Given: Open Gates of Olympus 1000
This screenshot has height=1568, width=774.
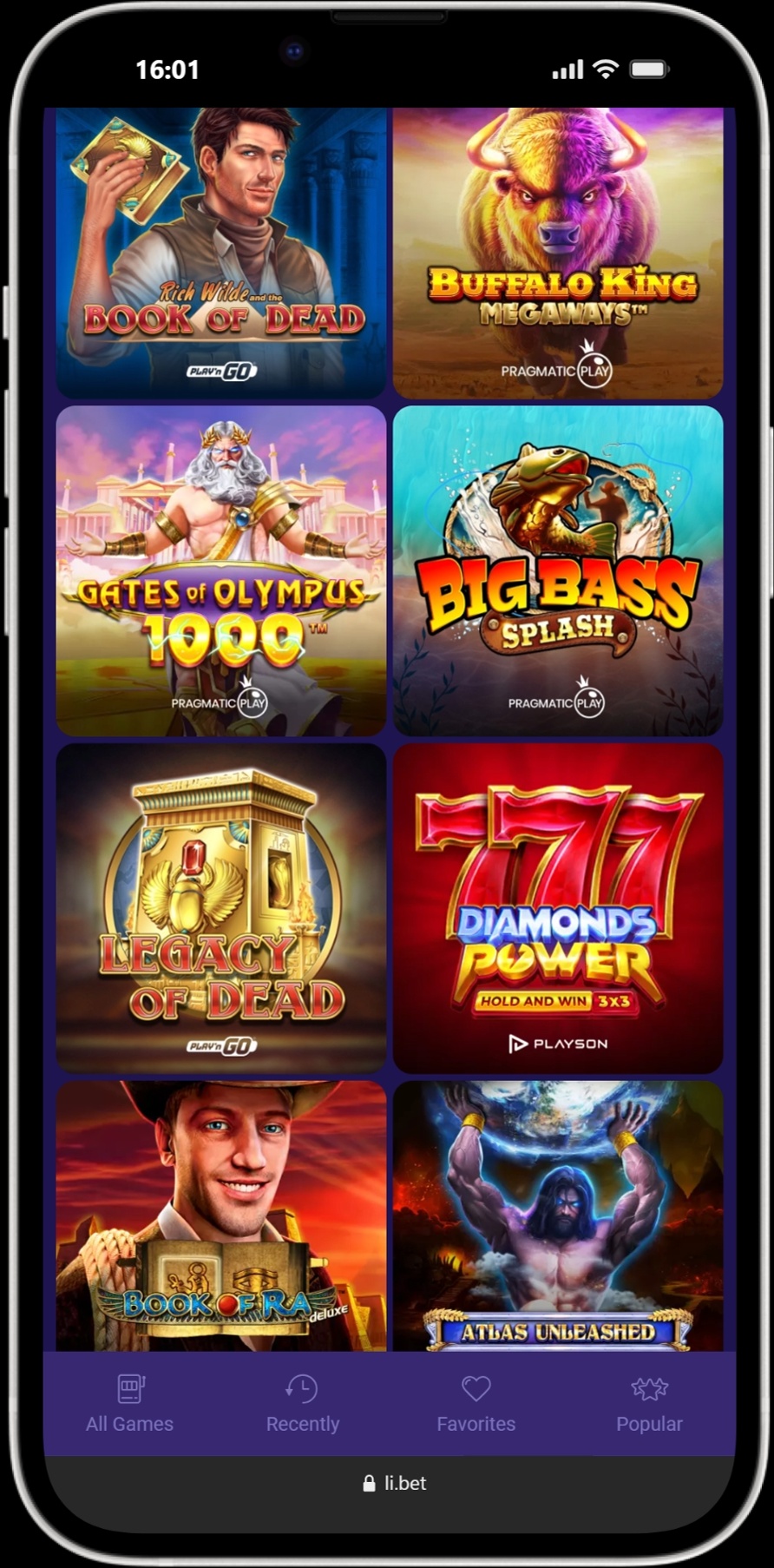Looking at the screenshot, I should (x=221, y=570).
